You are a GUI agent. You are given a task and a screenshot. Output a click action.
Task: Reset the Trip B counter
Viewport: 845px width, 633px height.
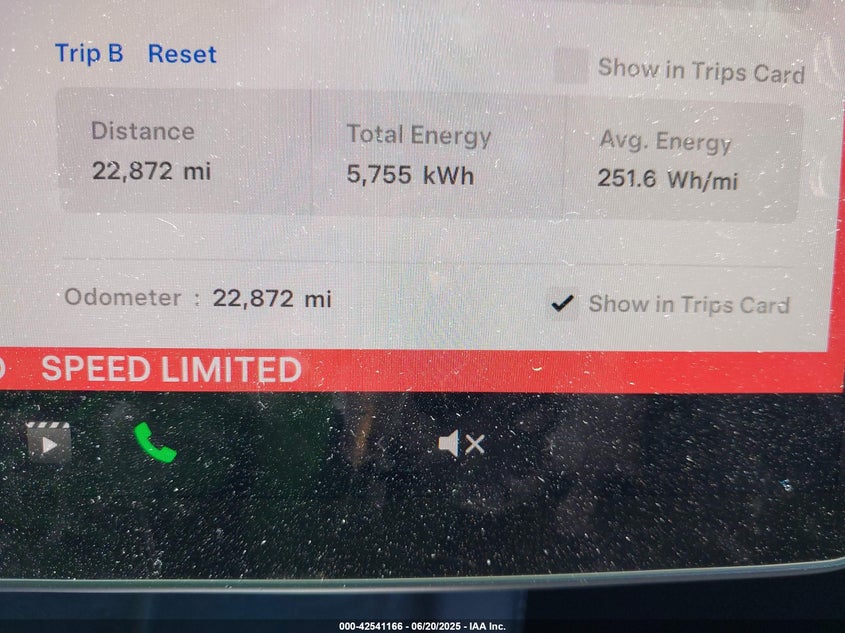pyautogui.click(x=182, y=54)
